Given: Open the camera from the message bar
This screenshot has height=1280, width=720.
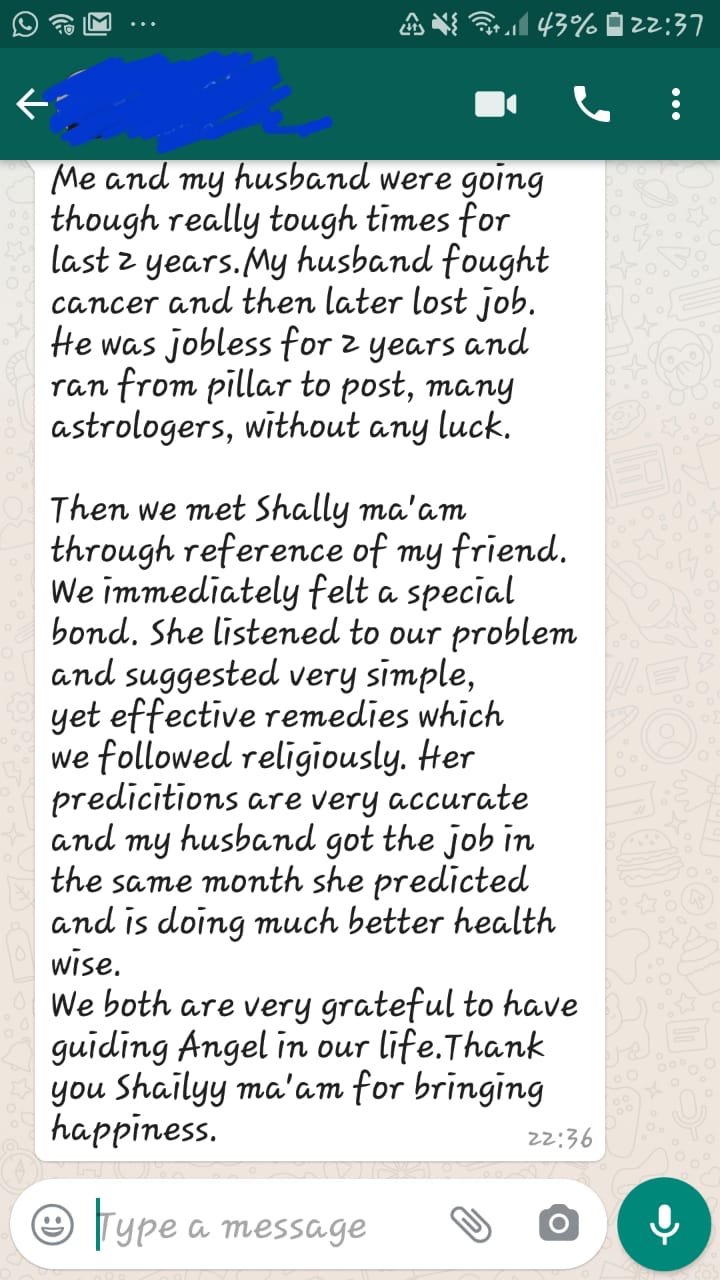Looking at the screenshot, I should pos(557,1223).
